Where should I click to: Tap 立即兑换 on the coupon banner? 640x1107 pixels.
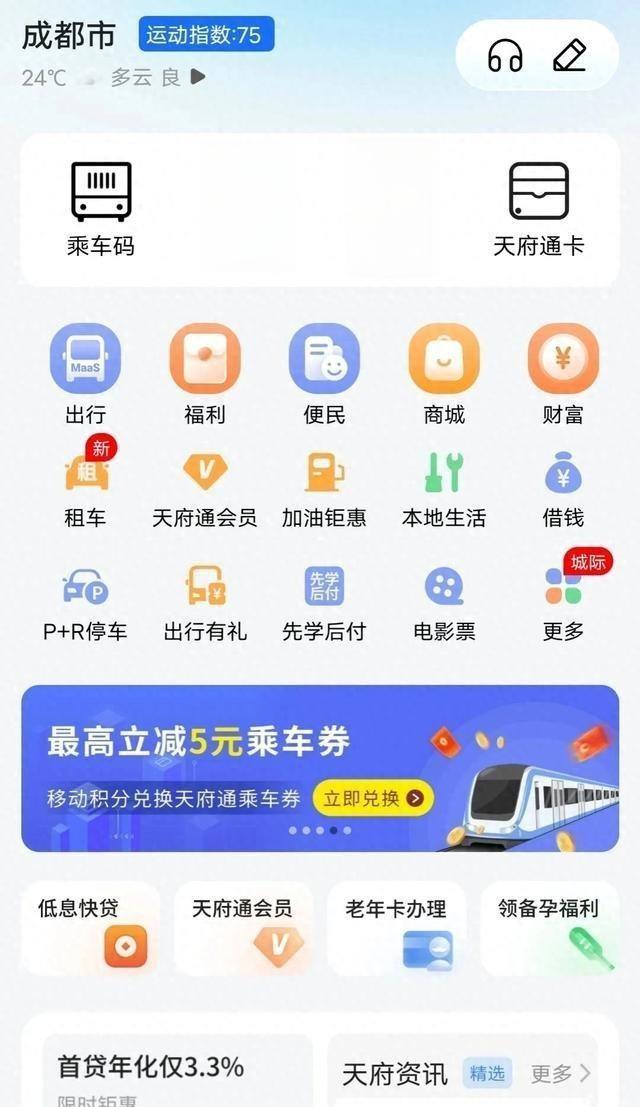[374, 798]
